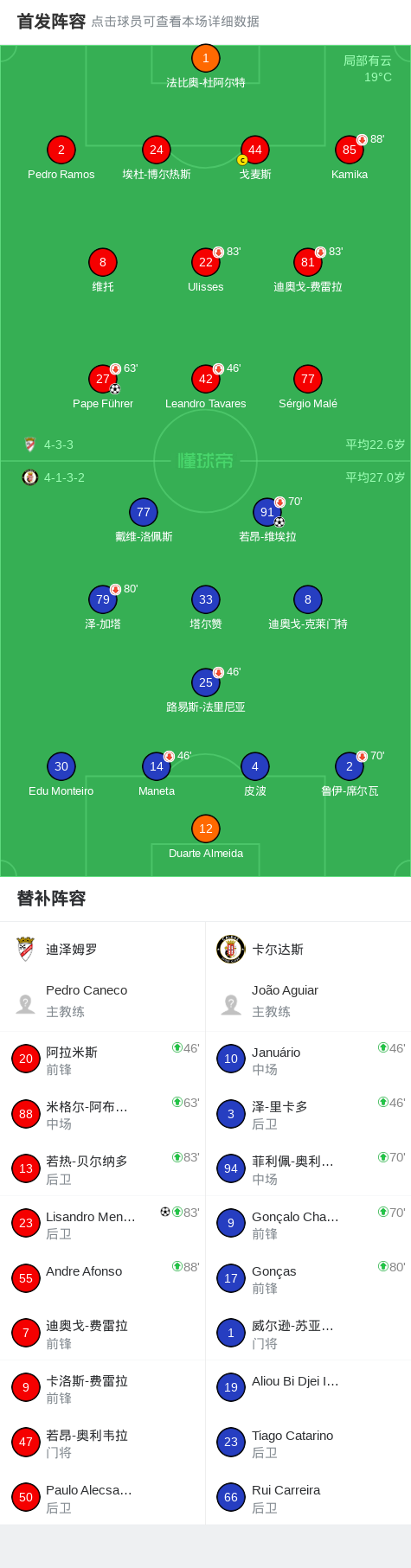Open substitute Rui Carreira number 66
The height and width of the screenshot is (1568, 411).
[x=308, y=1497]
